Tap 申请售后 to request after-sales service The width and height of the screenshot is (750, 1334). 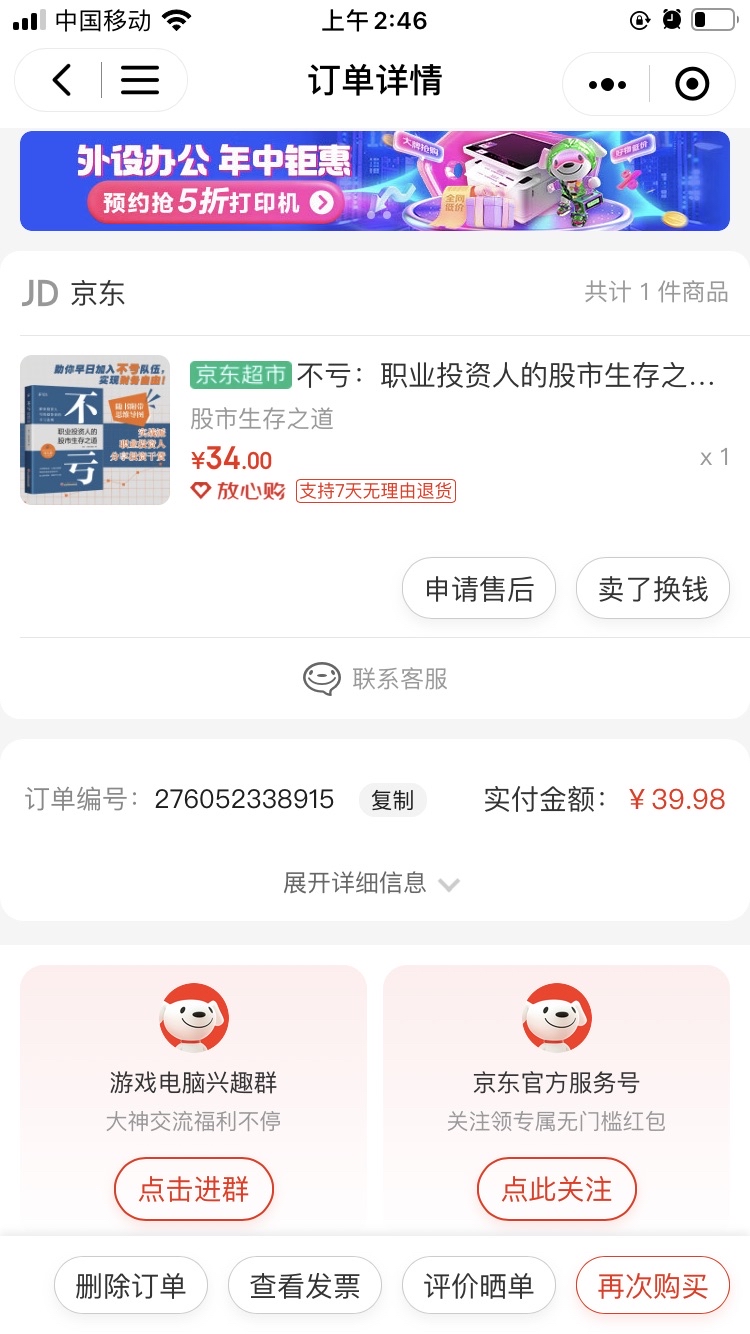tap(479, 589)
